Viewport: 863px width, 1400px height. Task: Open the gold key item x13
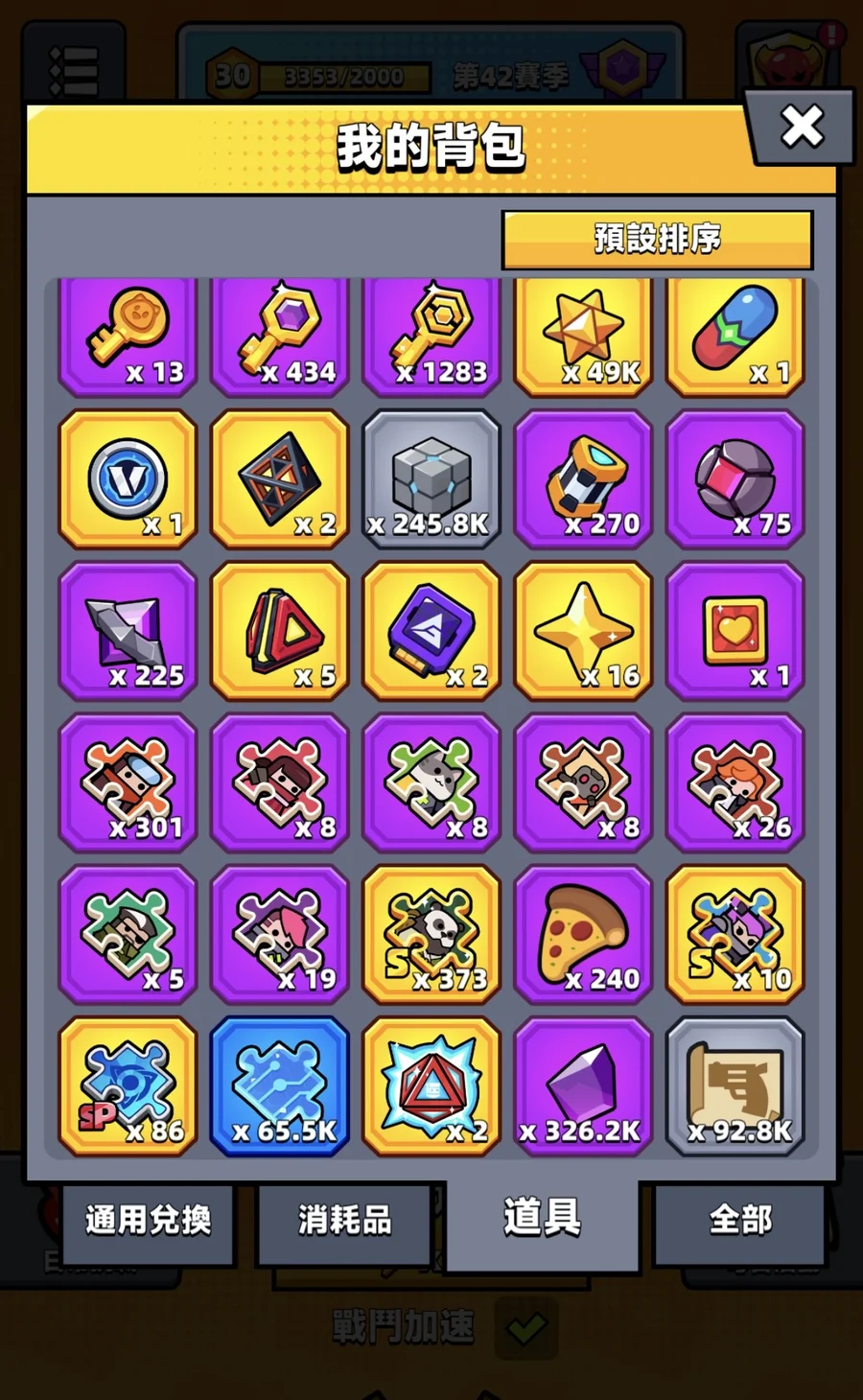[128, 335]
